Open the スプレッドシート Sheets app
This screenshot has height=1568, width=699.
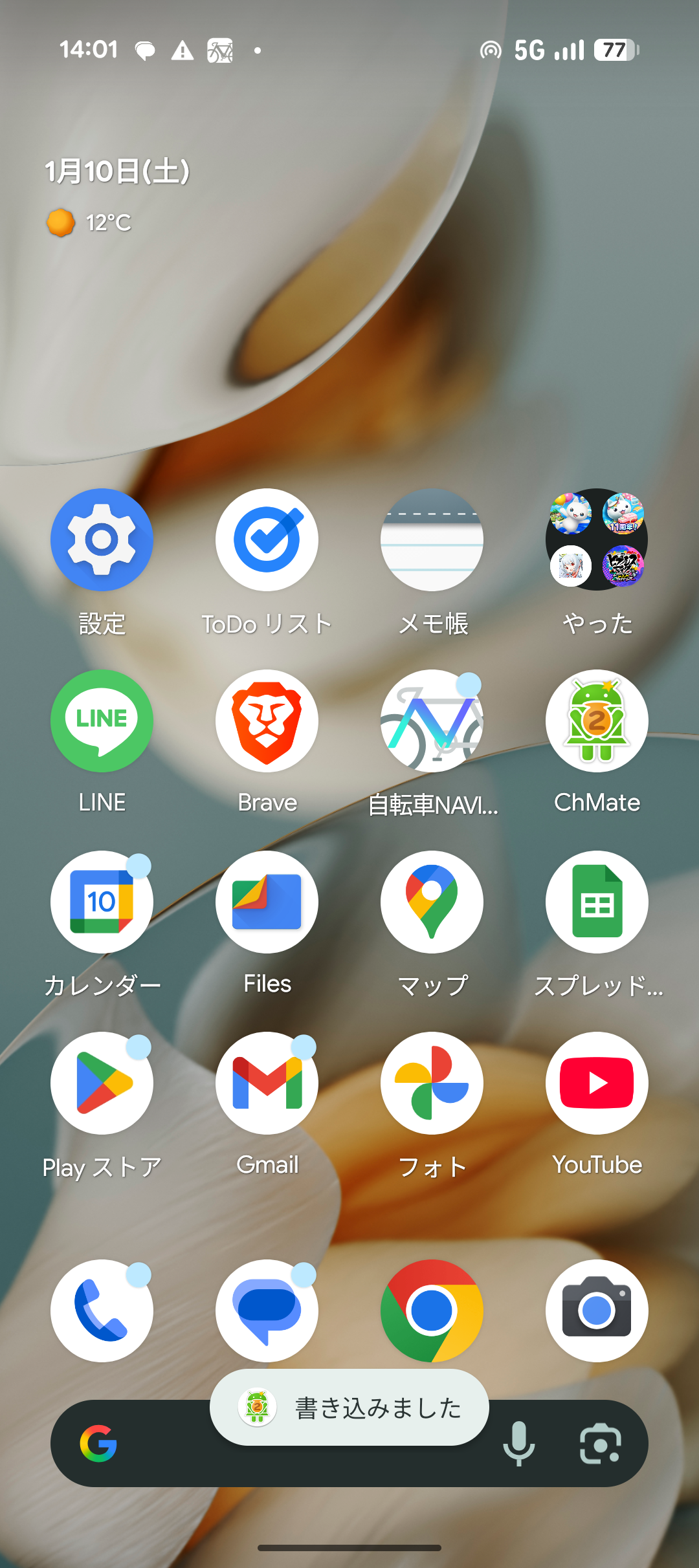click(x=597, y=902)
